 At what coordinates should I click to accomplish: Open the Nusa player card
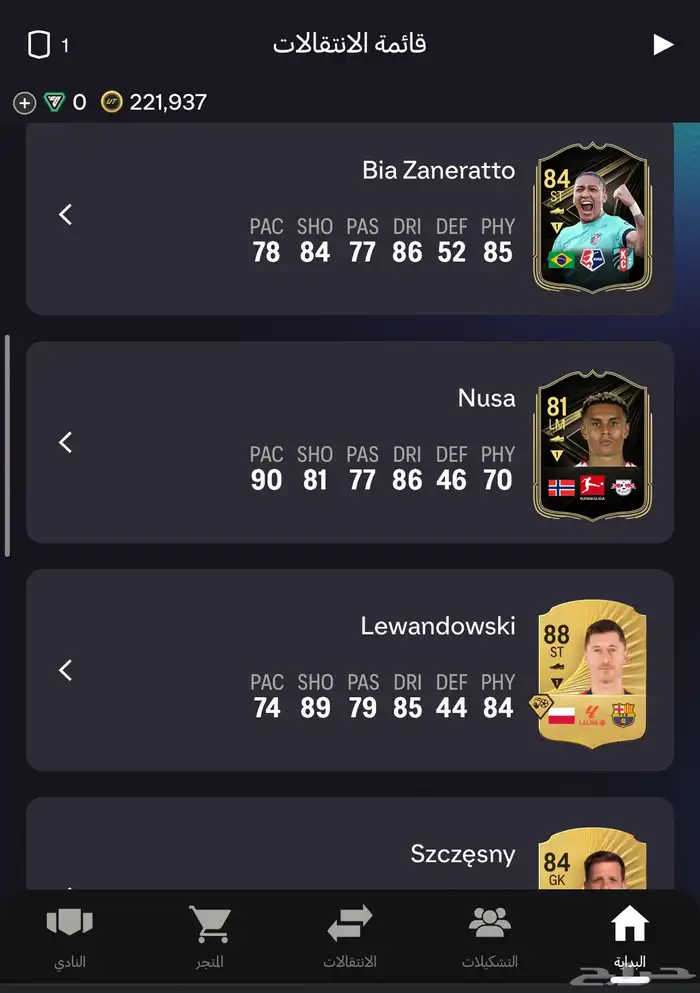592,445
